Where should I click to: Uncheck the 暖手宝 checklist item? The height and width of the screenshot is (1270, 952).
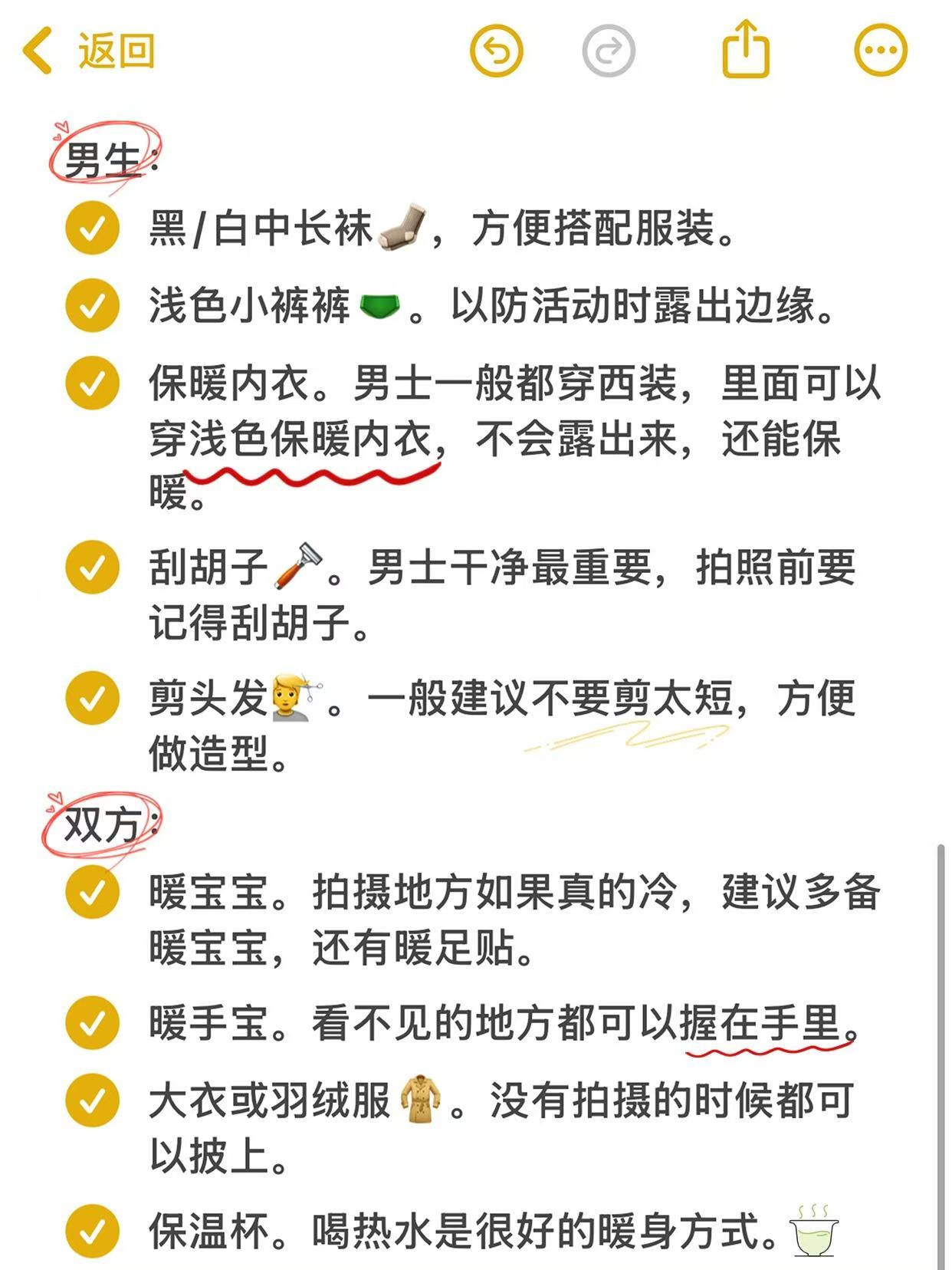[92, 1022]
